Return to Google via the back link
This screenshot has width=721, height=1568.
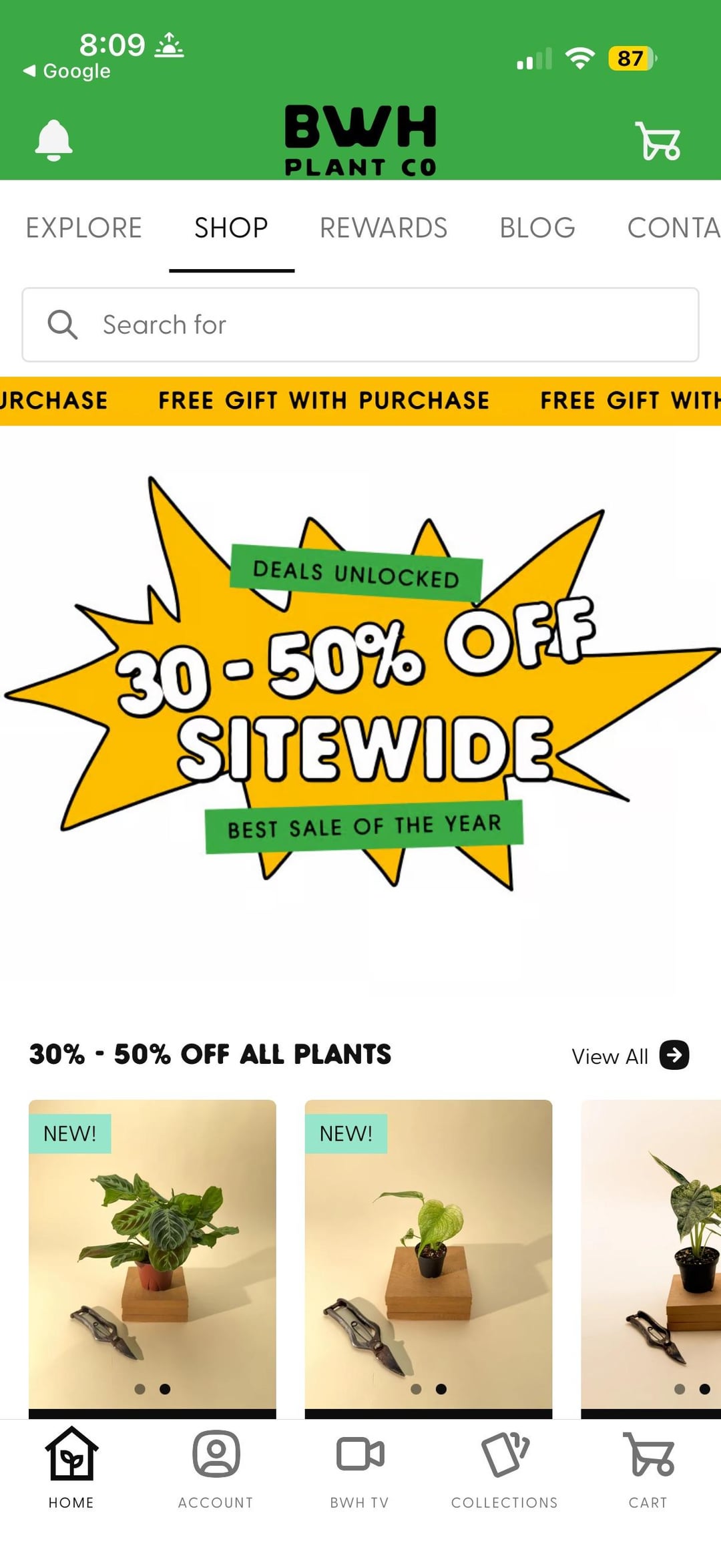coord(67,71)
